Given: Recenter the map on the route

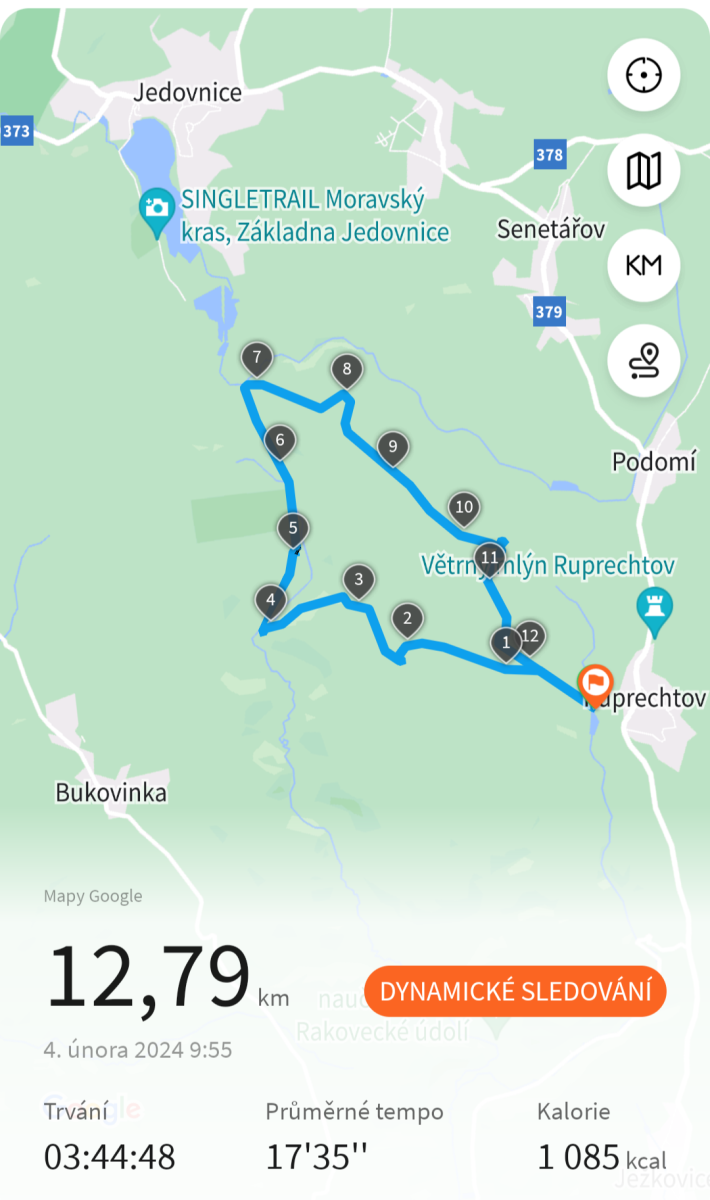Looking at the screenshot, I should point(644,77).
